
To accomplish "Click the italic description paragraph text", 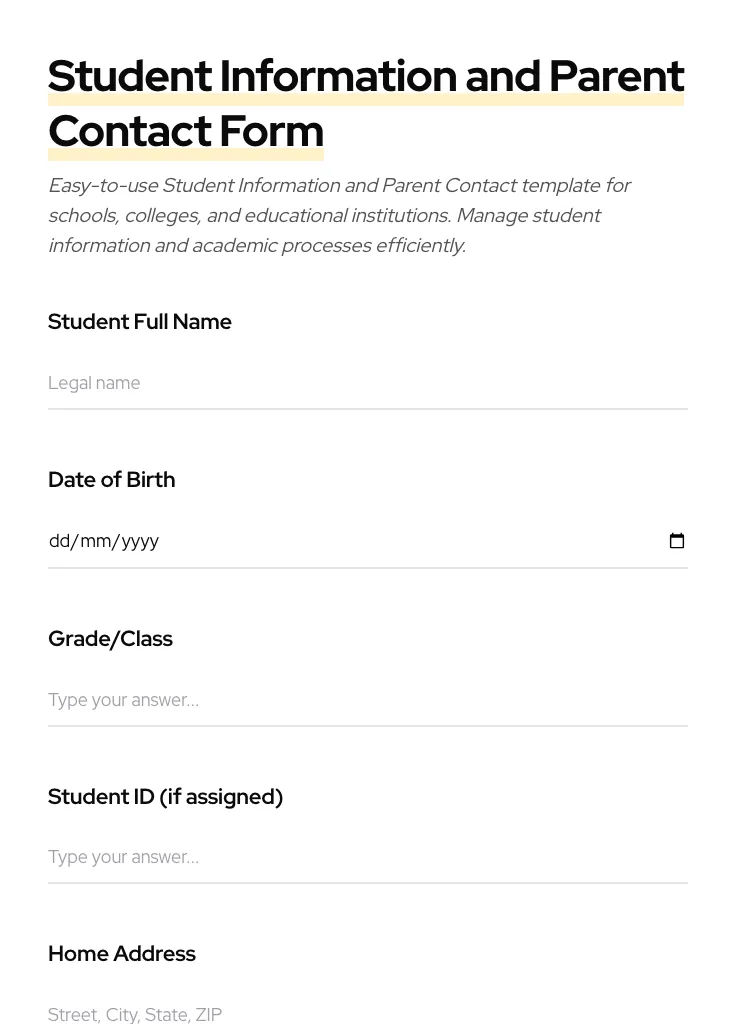I will pyautogui.click(x=340, y=215).
